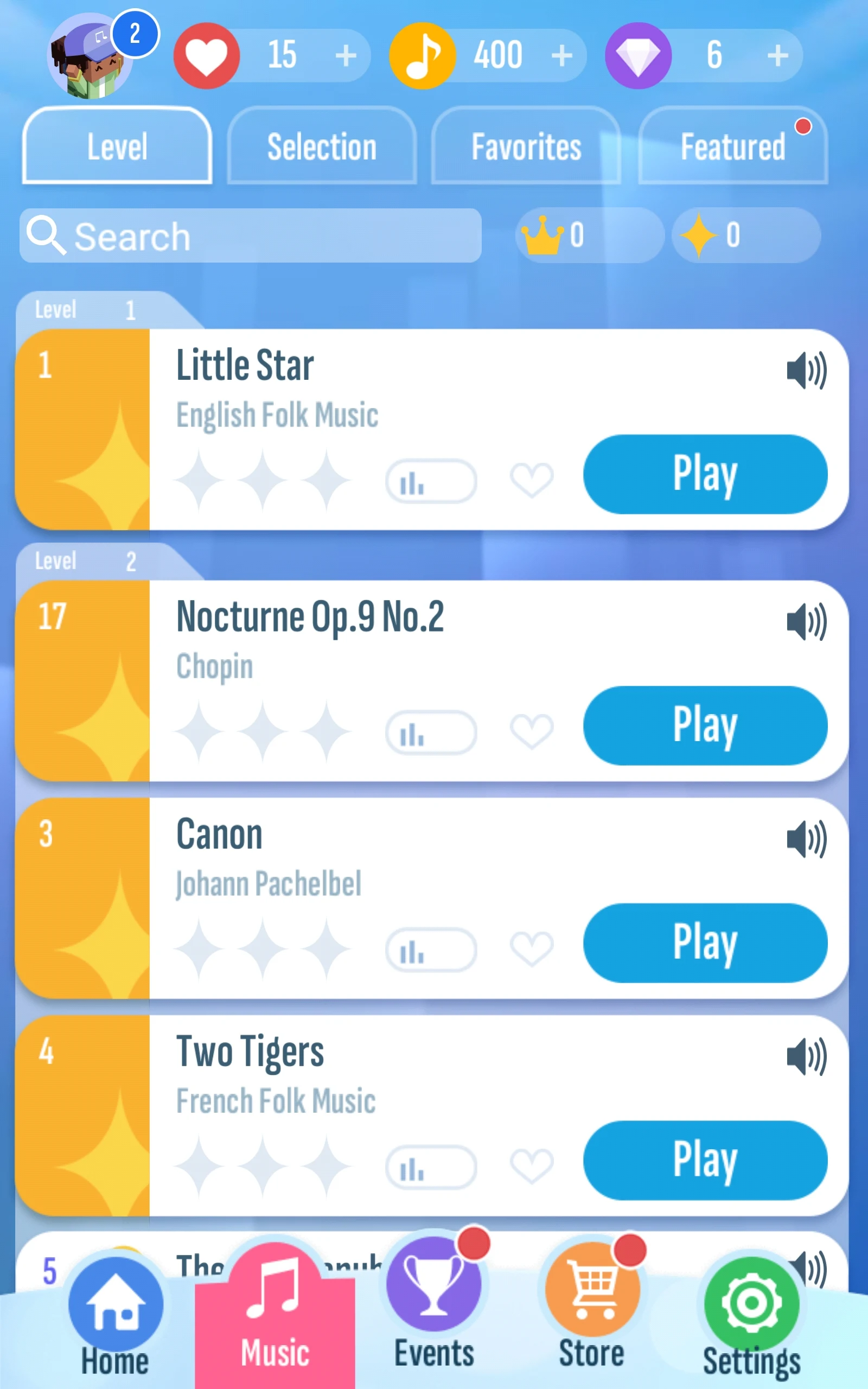Preview audio for Canon
The height and width of the screenshot is (1389, 868).
(806, 839)
